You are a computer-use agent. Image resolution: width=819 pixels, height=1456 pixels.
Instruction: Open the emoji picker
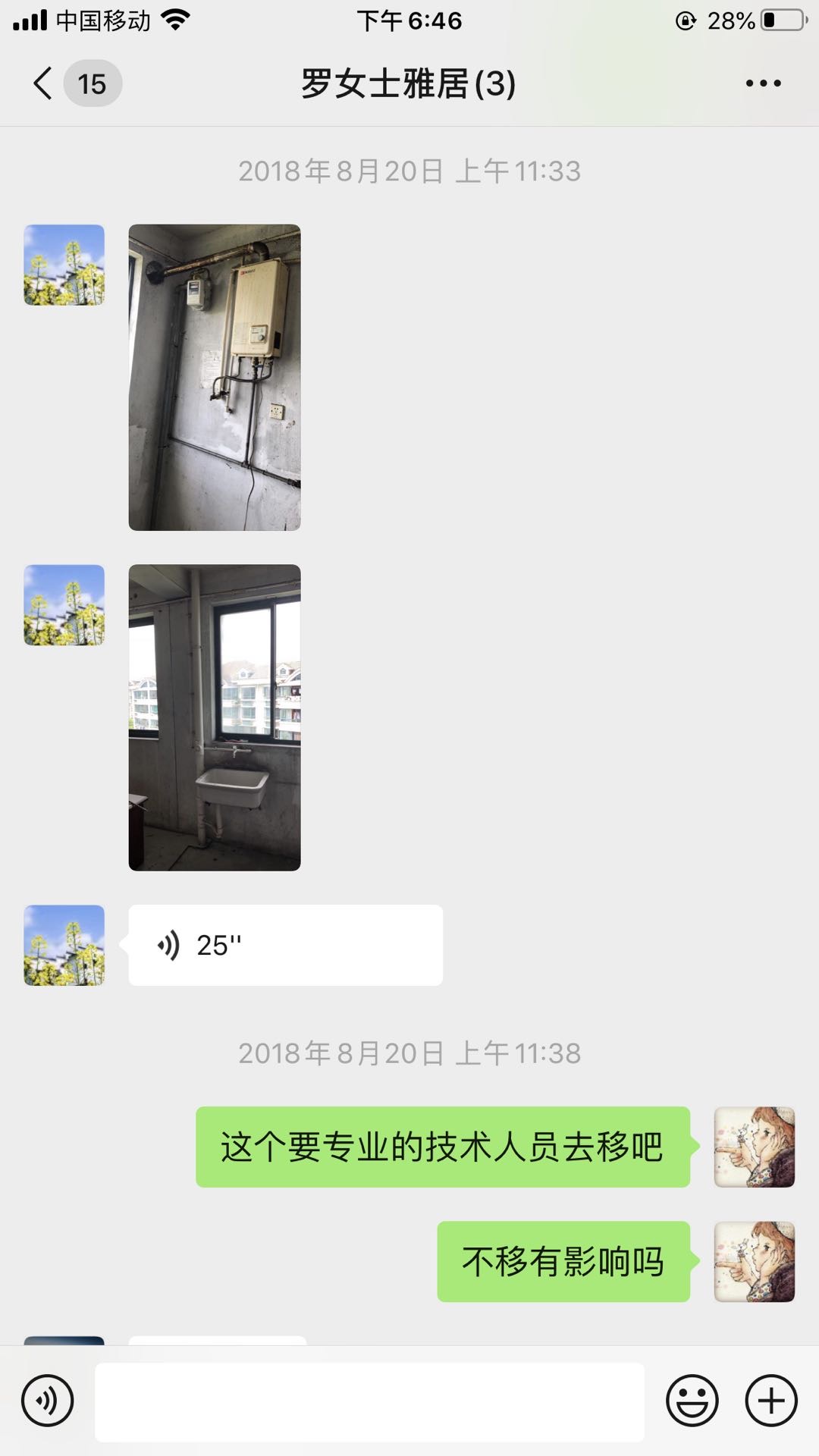coord(692,1401)
